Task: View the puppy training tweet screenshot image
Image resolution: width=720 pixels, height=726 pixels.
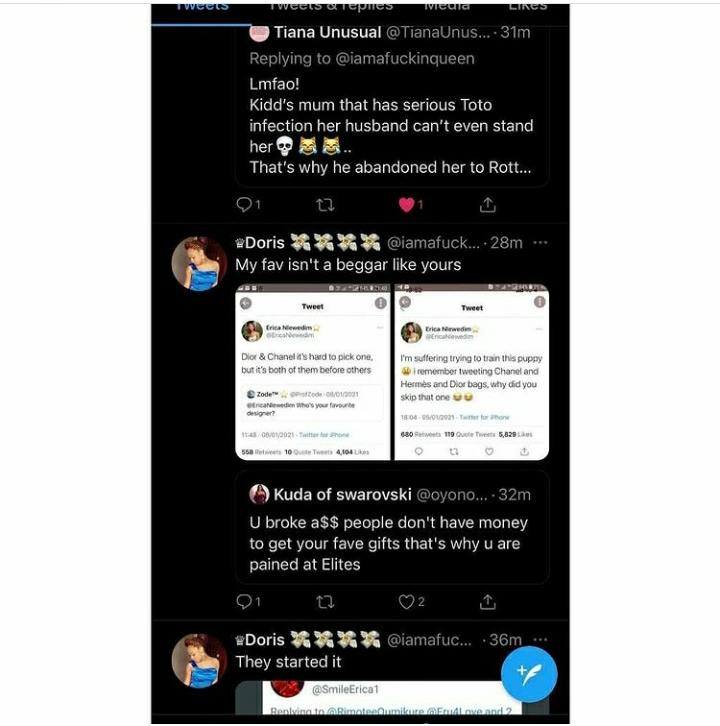Action: (472, 372)
